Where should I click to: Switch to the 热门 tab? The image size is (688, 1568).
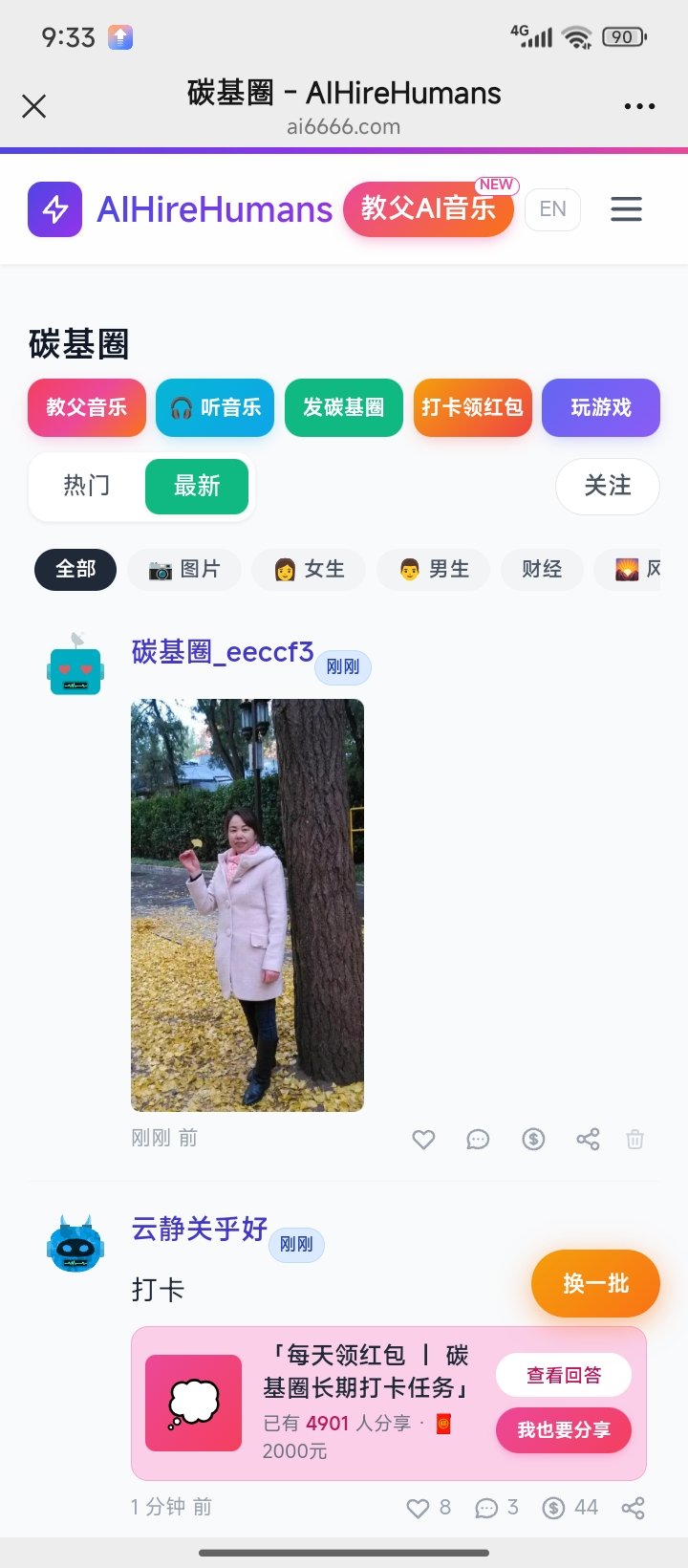(87, 486)
